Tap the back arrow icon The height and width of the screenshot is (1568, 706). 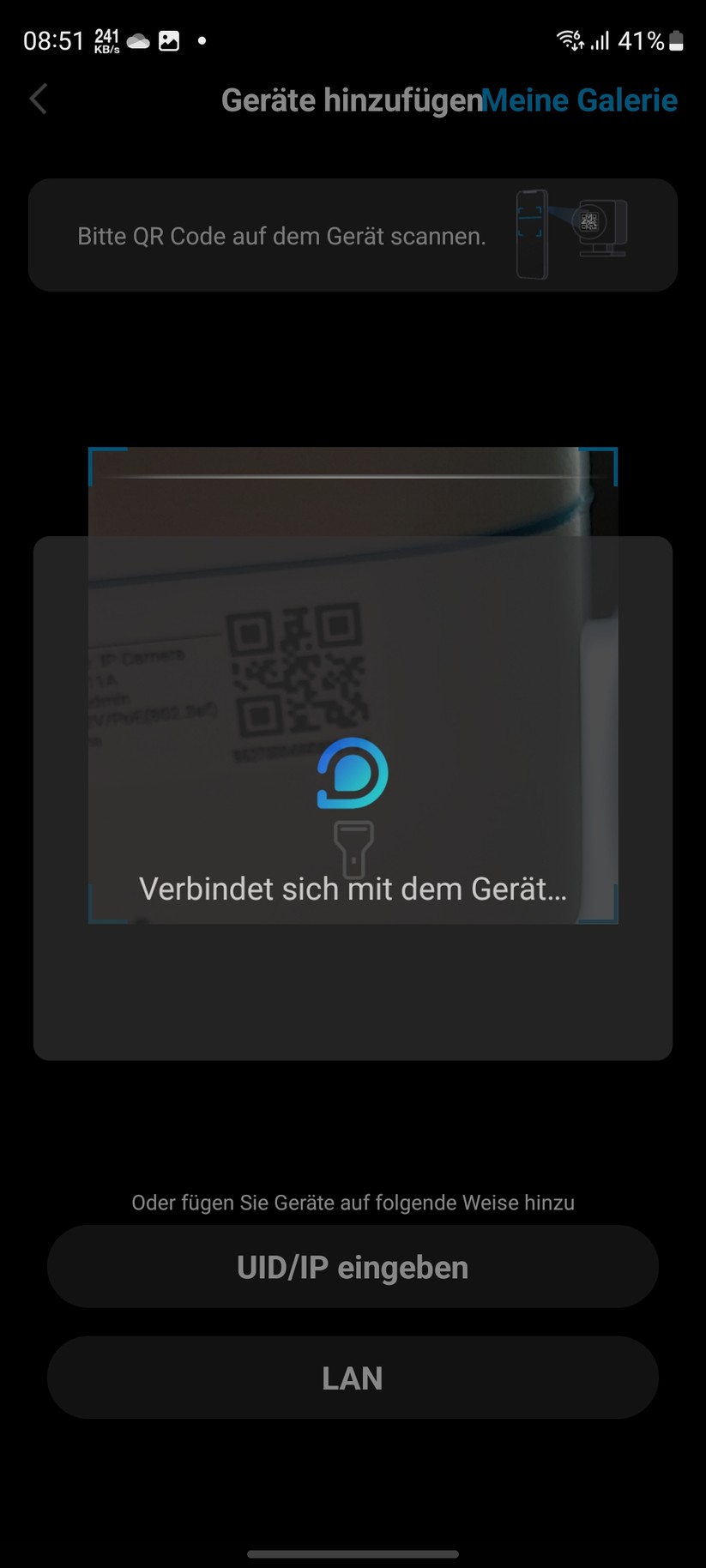coord(38,100)
